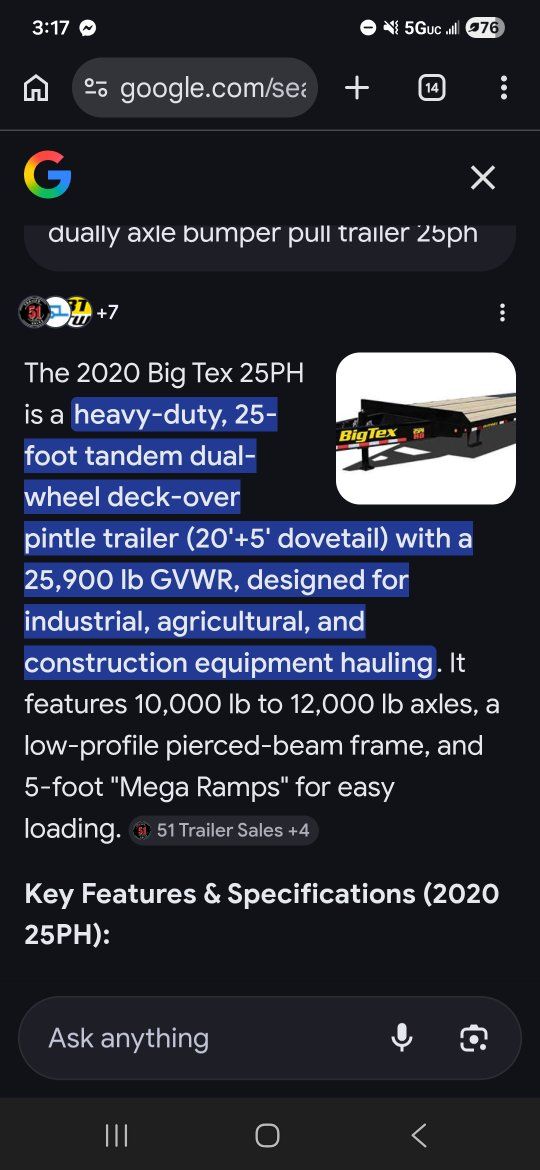This screenshot has width=540, height=1170.
Task: Go back with the system back button
Action: point(419,1135)
